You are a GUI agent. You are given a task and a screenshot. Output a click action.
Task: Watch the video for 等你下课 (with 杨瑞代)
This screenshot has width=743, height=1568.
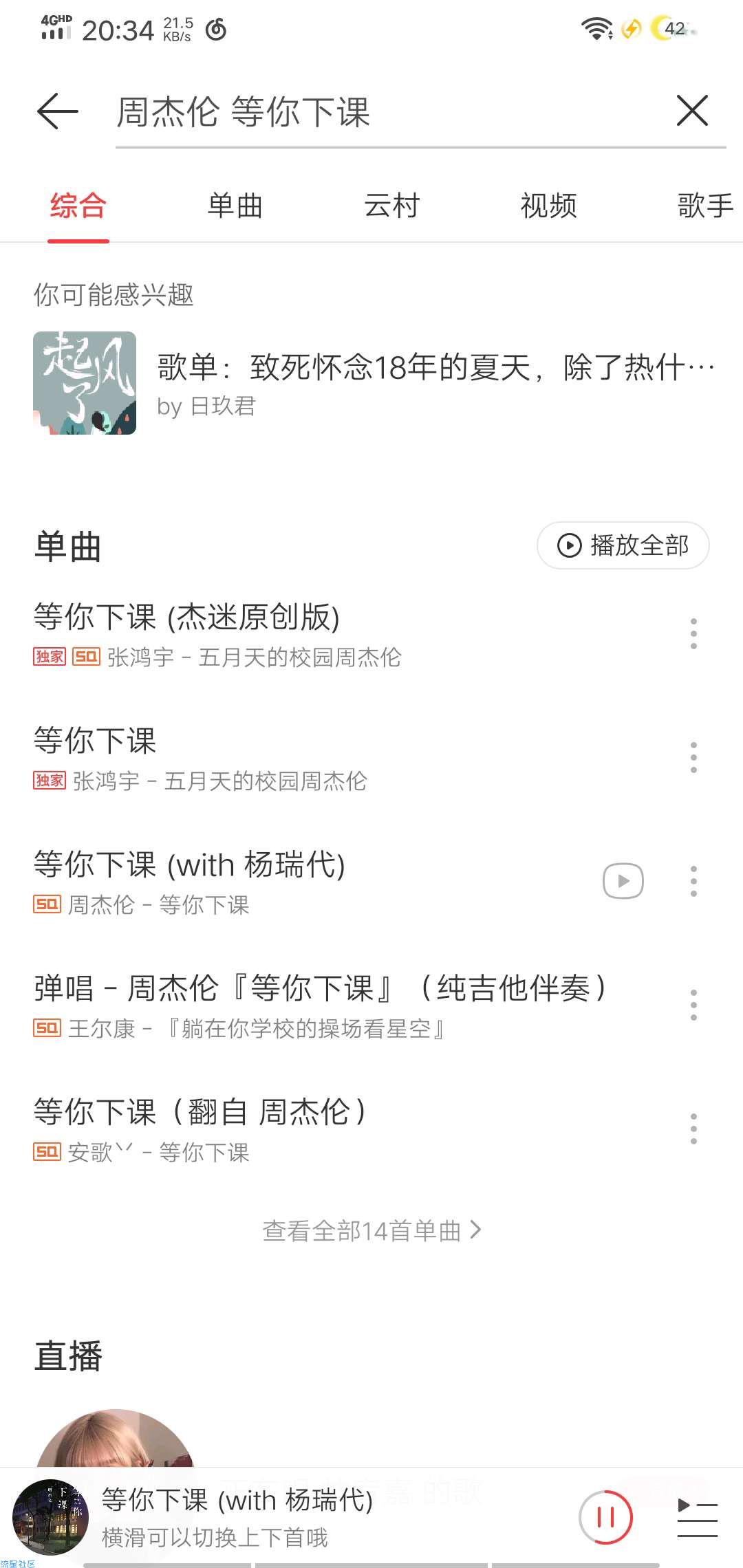point(623,881)
